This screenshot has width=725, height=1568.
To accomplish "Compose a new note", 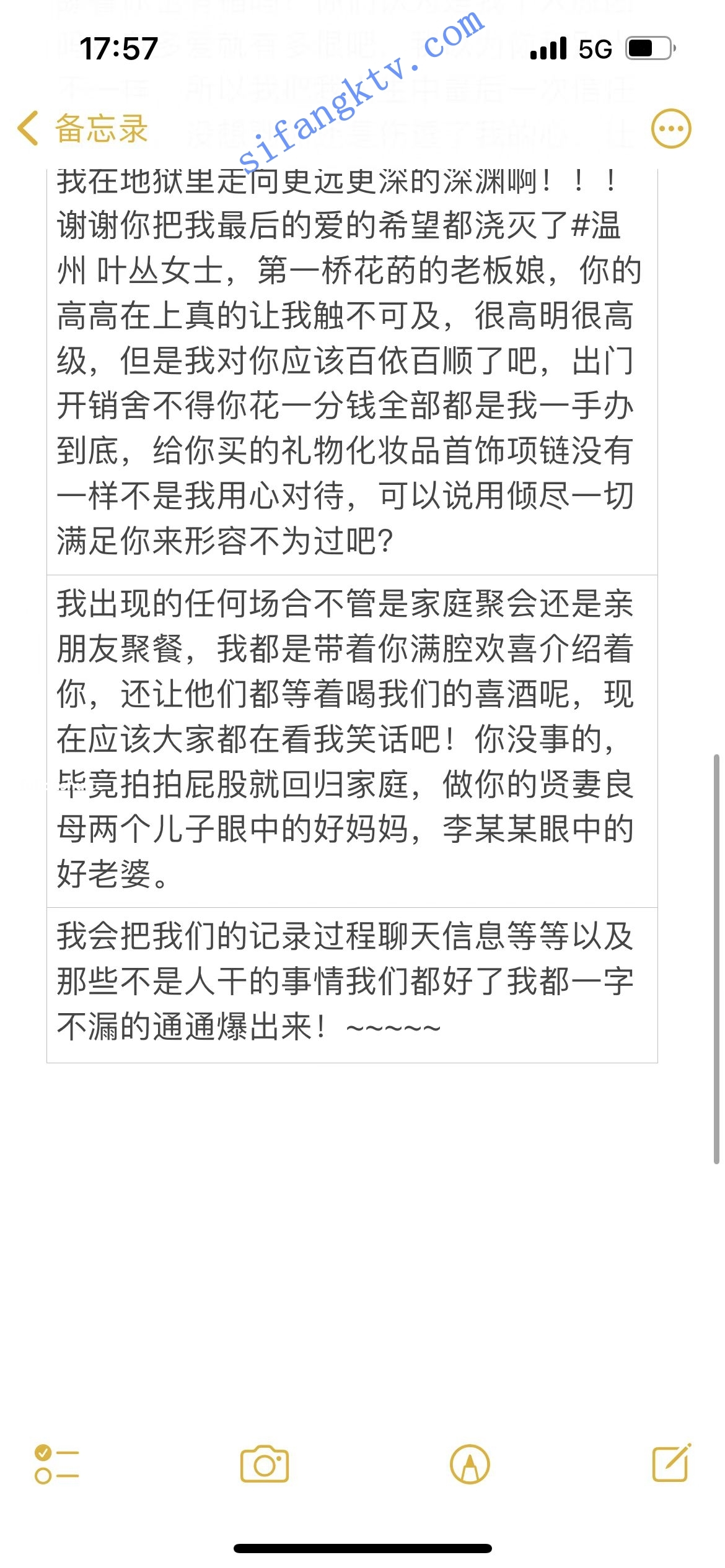I will pos(672,1463).
